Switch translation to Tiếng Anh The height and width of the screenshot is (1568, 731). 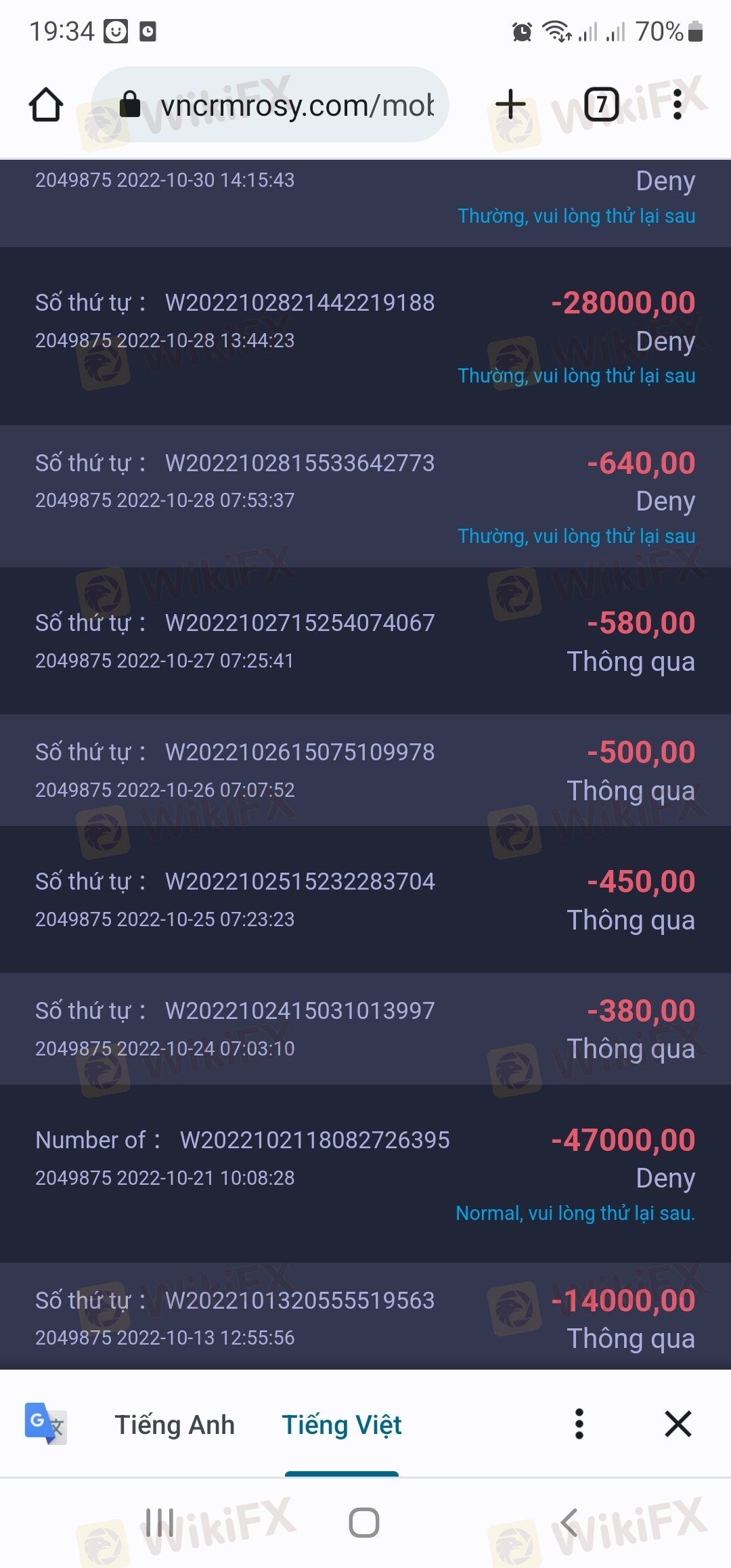click(175, 1424)
